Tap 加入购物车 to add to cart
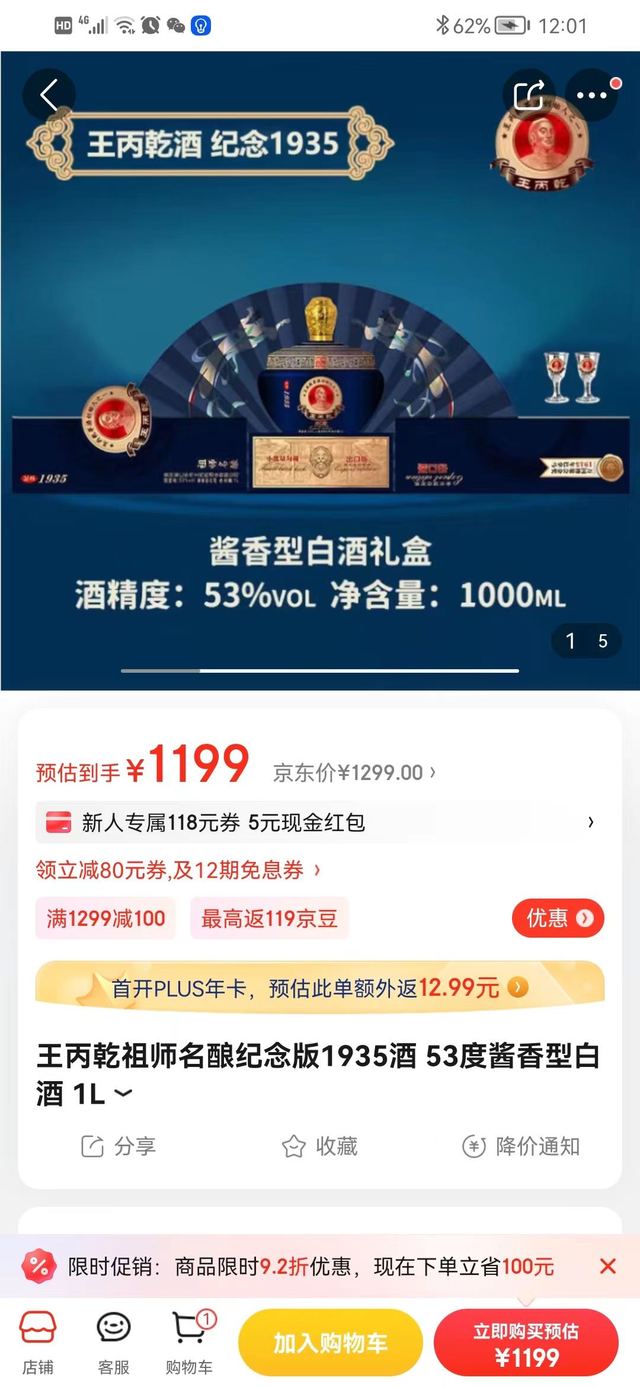Screen dimensions: 640x1387 tap(330, 1343)
